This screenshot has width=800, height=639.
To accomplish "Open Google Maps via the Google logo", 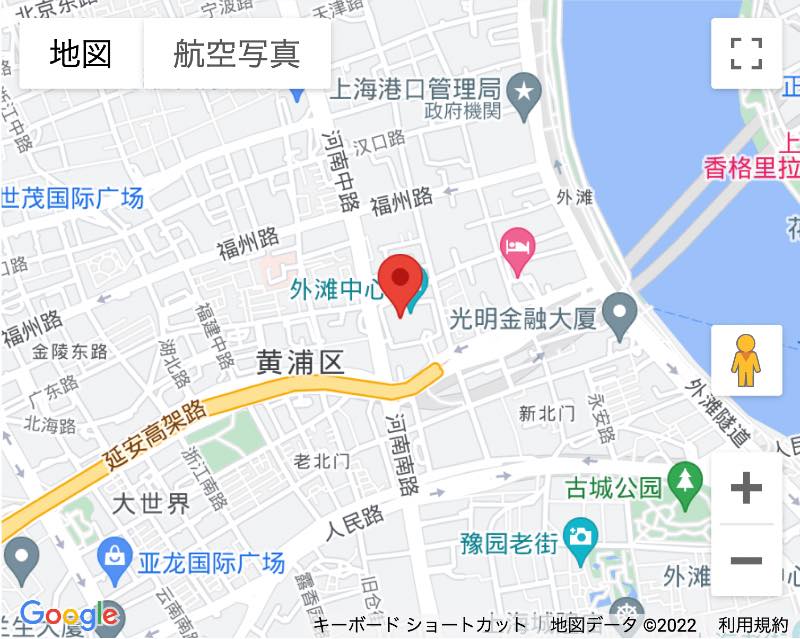I will 69,616.
